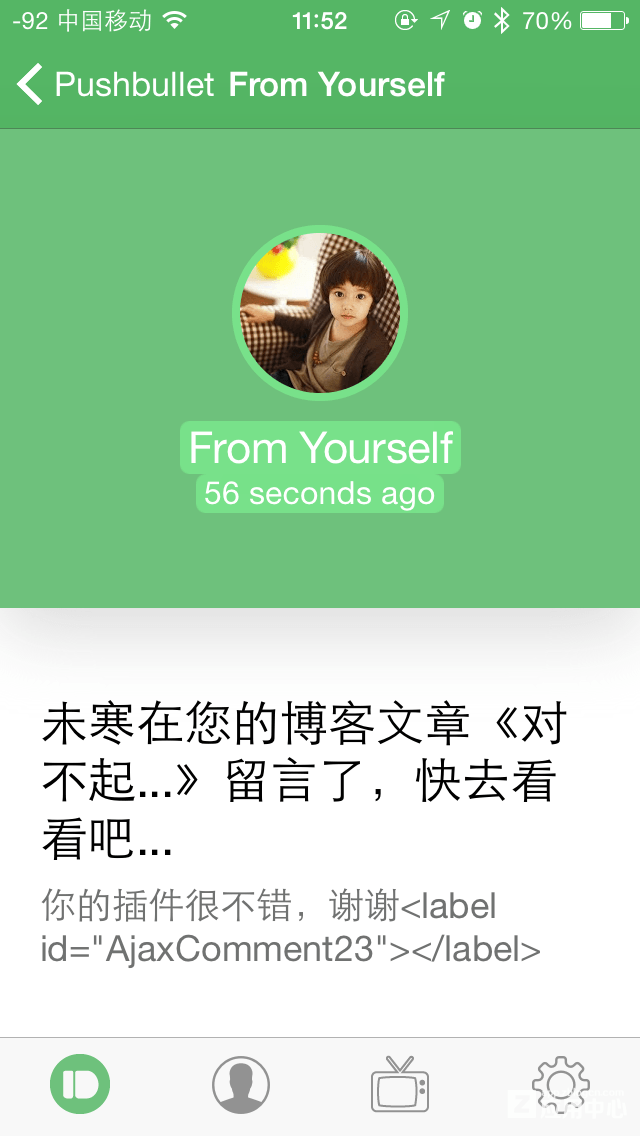Switch to the contacts person tab
This screenshot has width=640, height=1136.
(x=241, y=1085)
